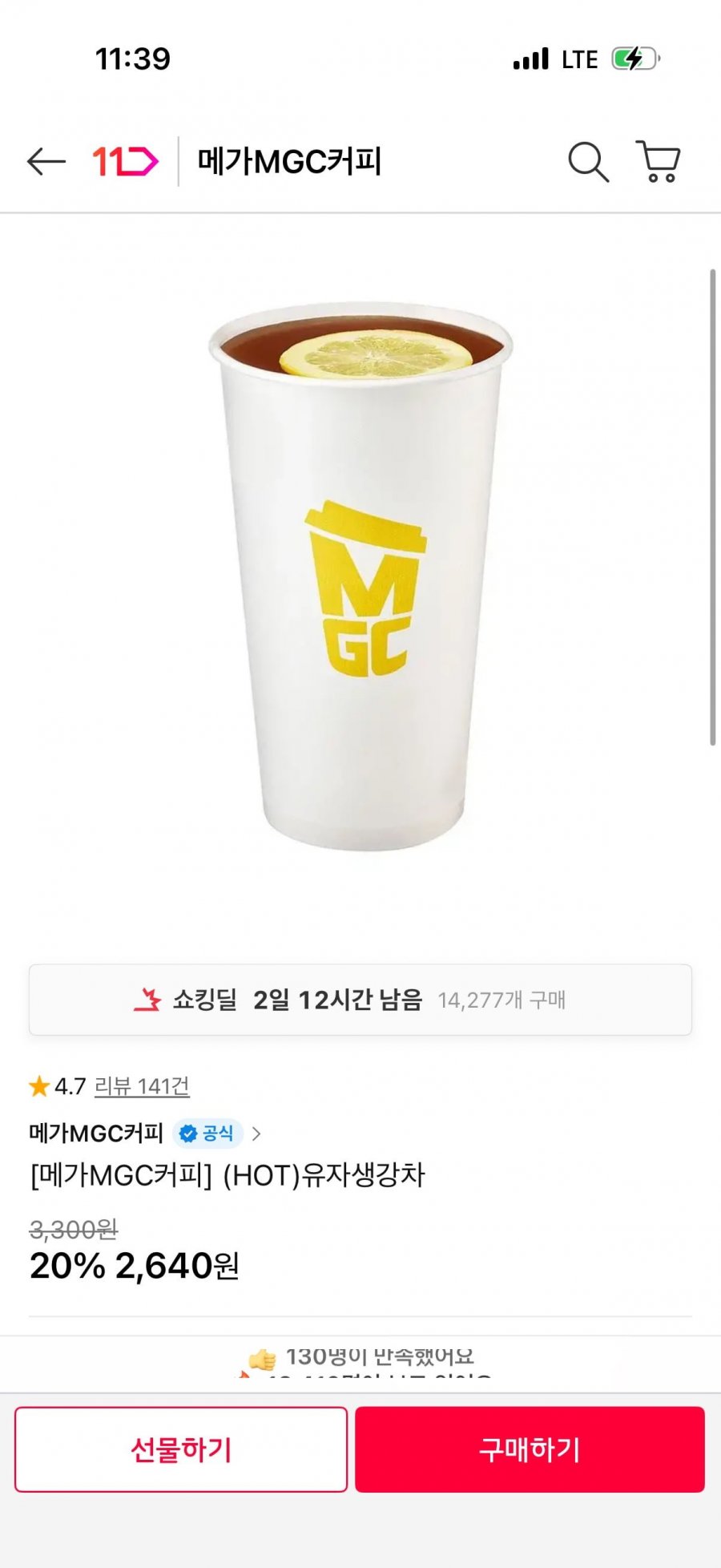This screenshot has height=1568, width=721.
Task: Open the 11st home logo
Action: 125,161
